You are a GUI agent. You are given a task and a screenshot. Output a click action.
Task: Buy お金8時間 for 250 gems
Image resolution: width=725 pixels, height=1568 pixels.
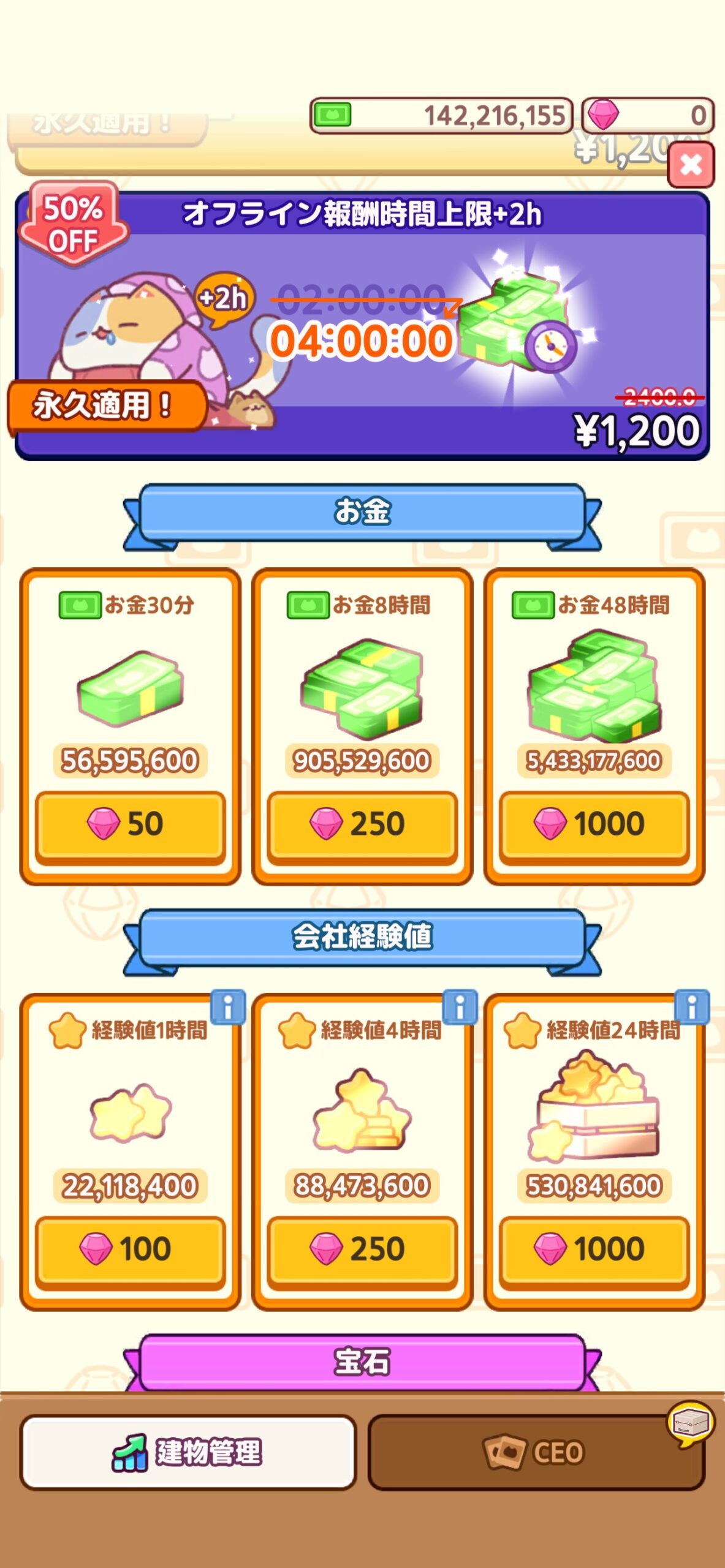362,824
